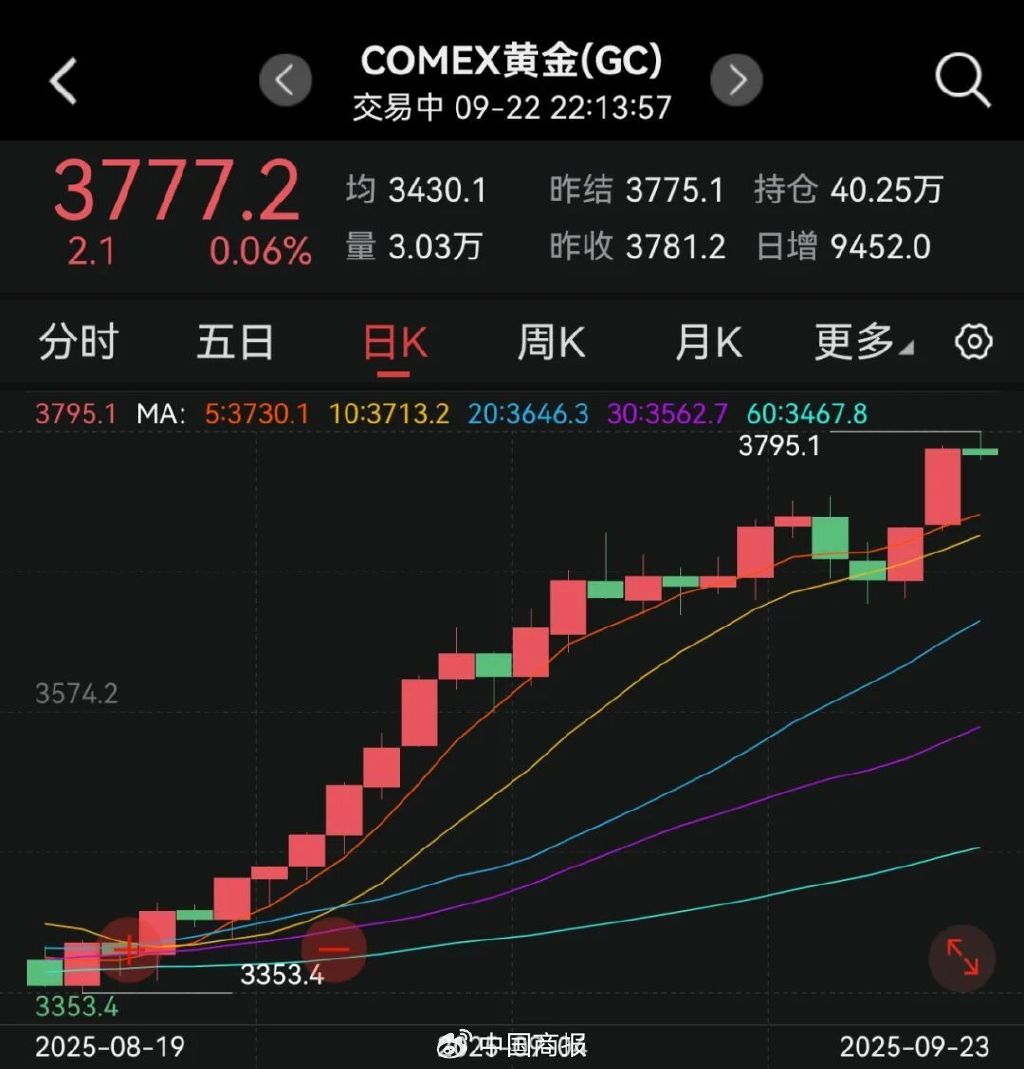Toggle the MA5 line legend
Screen dimensions: 1024x1069
coord(259,410)
